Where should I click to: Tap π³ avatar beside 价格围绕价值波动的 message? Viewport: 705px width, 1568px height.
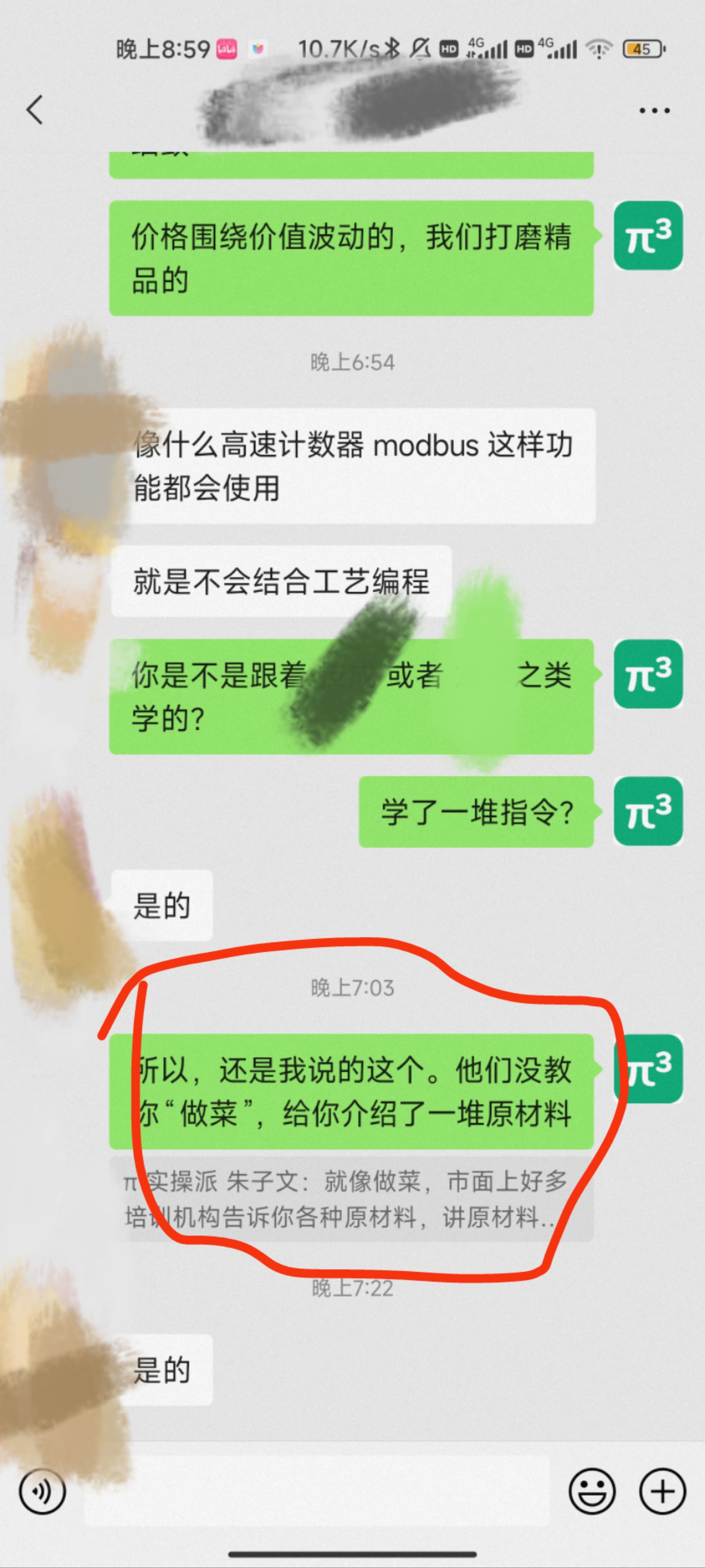[x=648, y=236]
